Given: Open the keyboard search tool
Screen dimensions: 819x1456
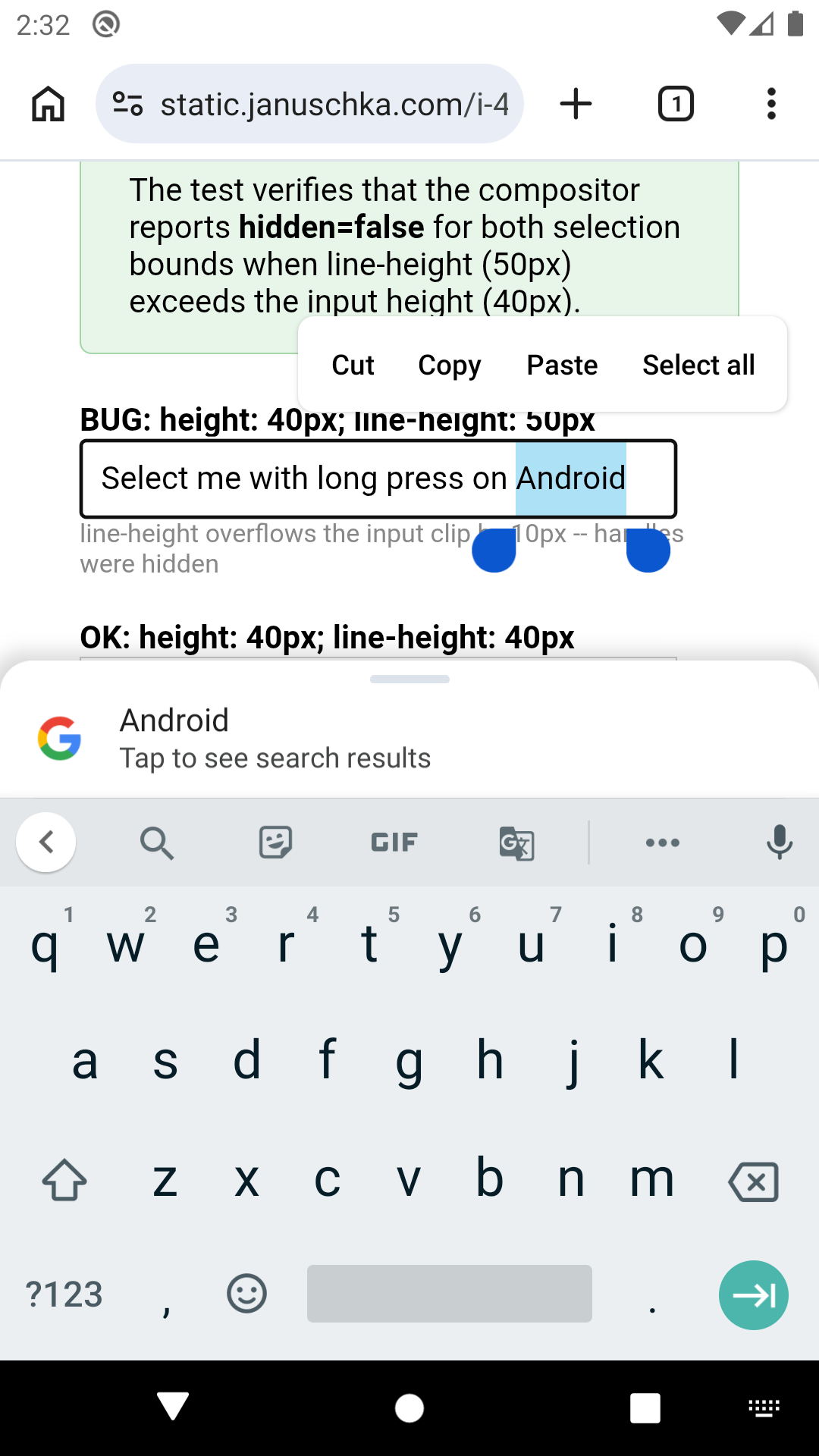Looking at the screenshot, I should coord(157,843).
